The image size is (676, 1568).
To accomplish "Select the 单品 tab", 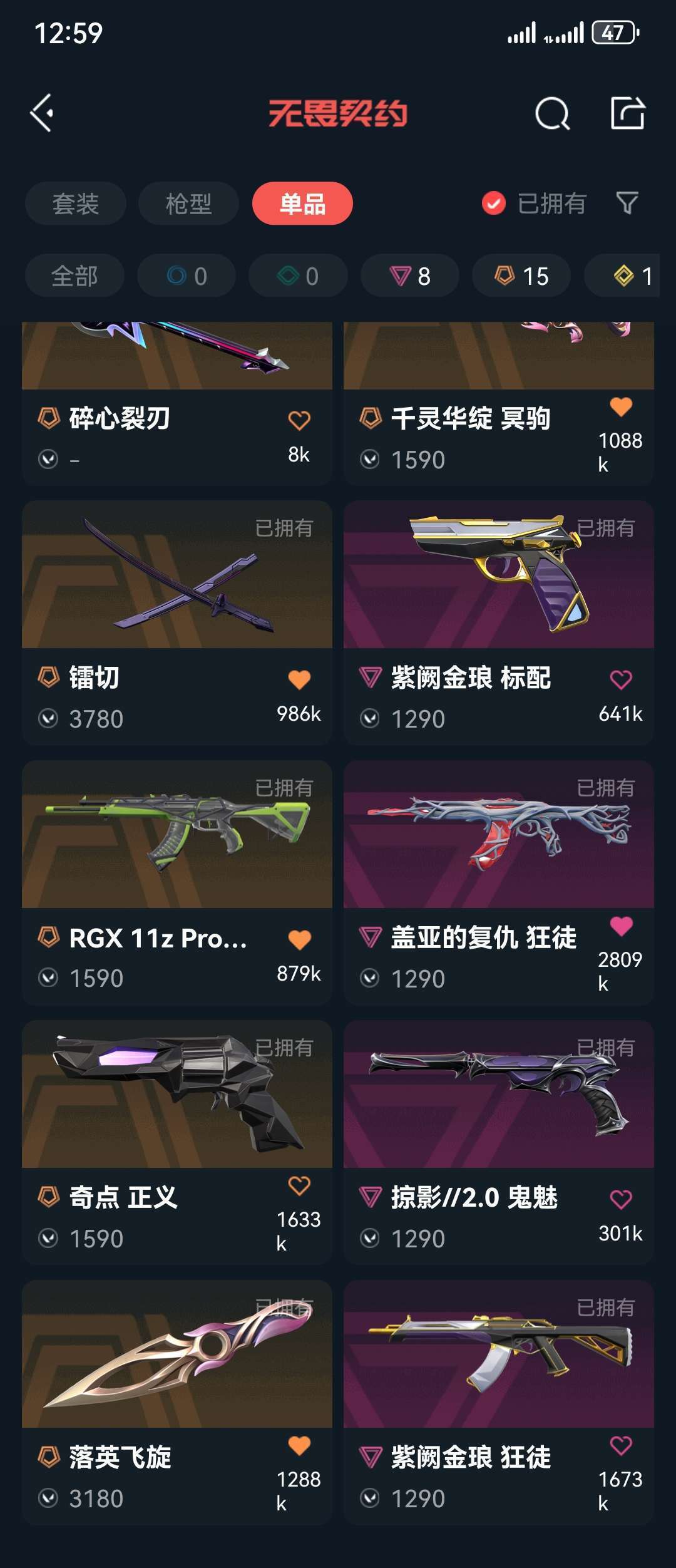I will (x=302, y=203).
